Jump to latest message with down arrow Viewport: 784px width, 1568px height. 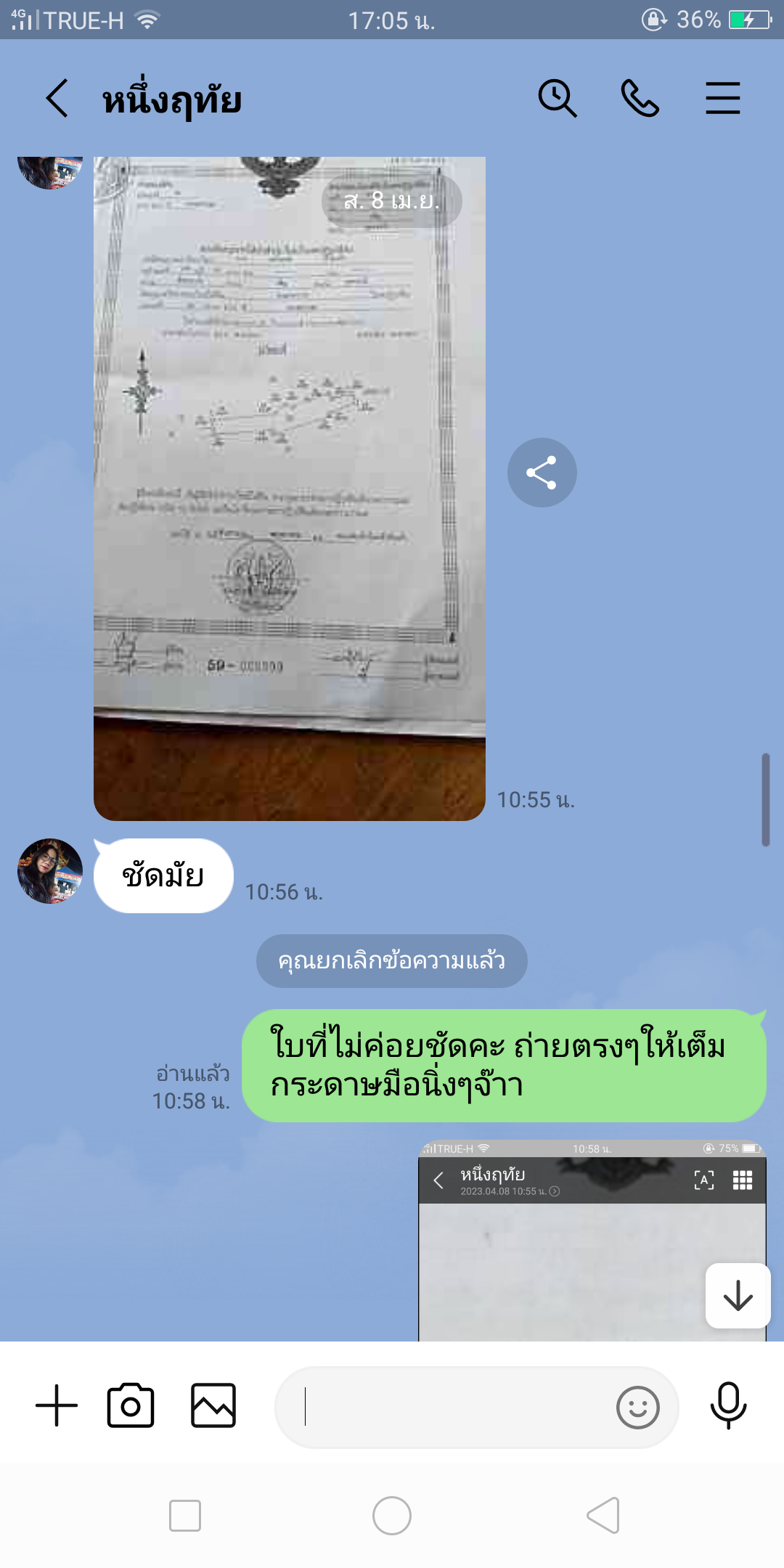[738, 1296]
